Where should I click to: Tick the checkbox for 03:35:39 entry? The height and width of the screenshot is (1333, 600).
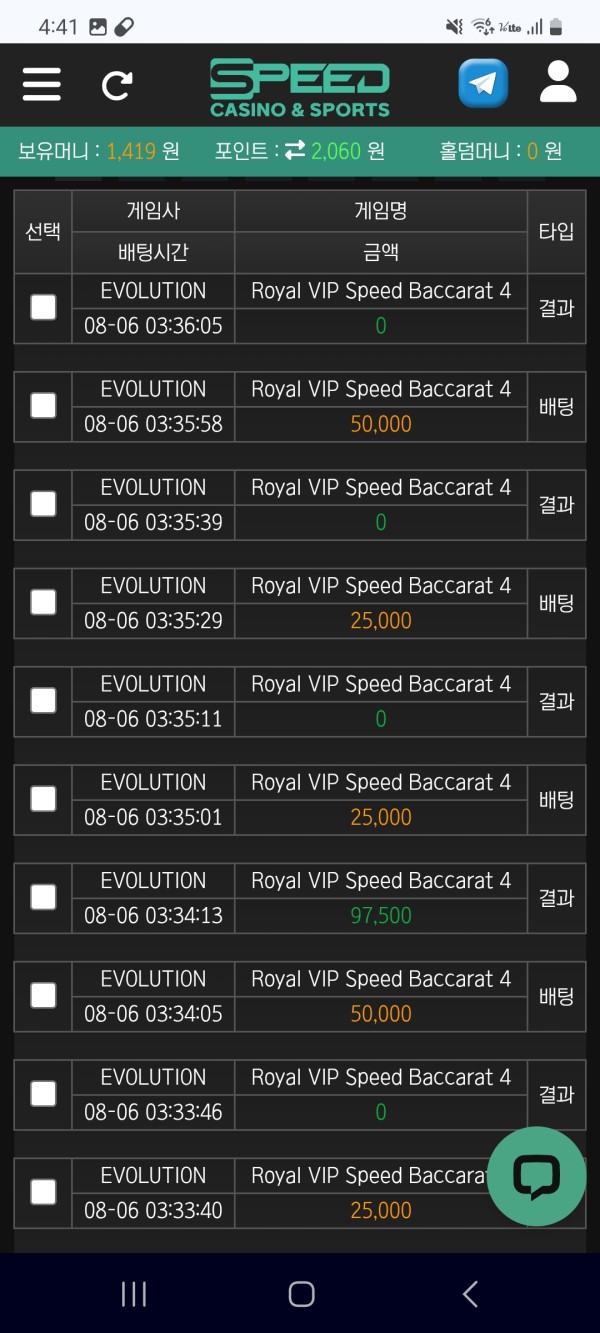(43, 504)
